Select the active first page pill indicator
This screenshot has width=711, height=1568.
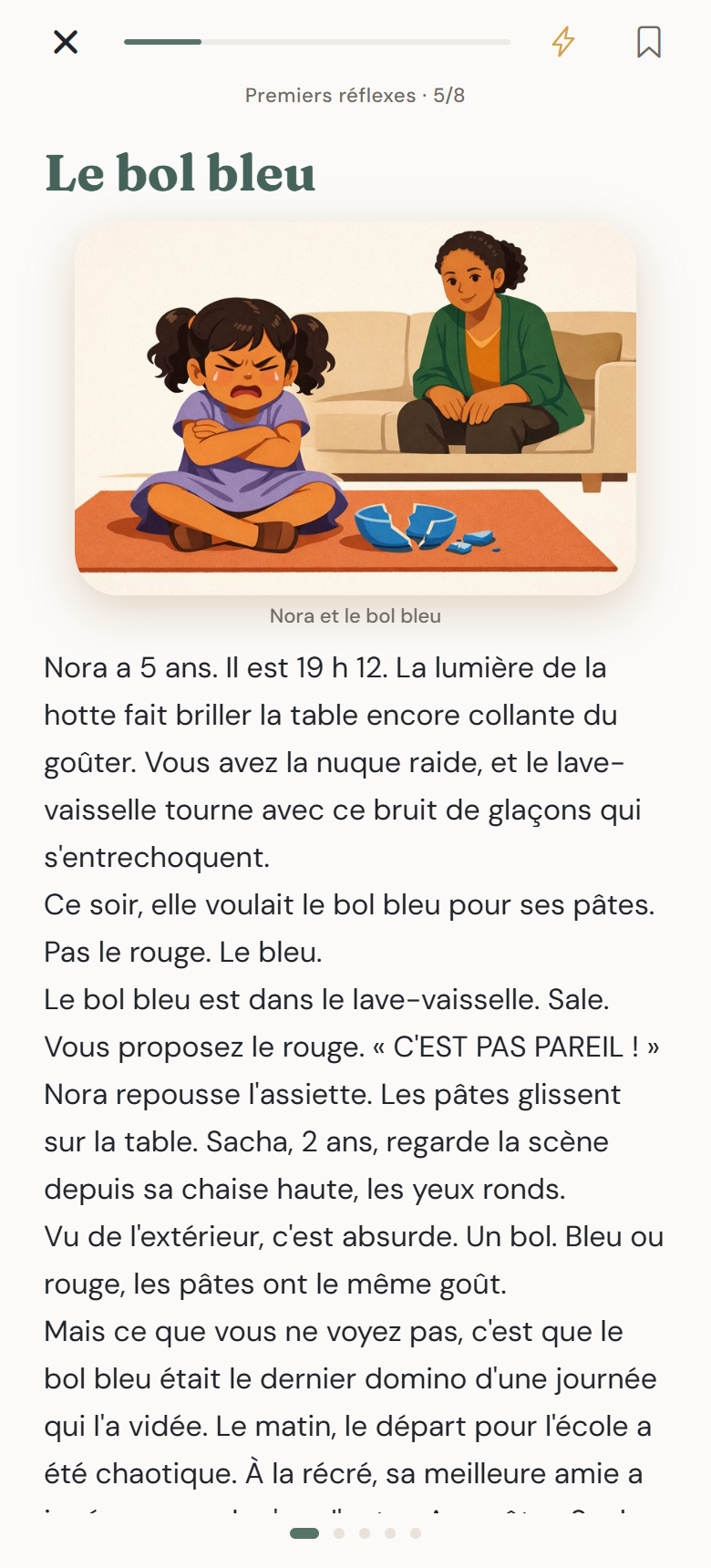305,1533
